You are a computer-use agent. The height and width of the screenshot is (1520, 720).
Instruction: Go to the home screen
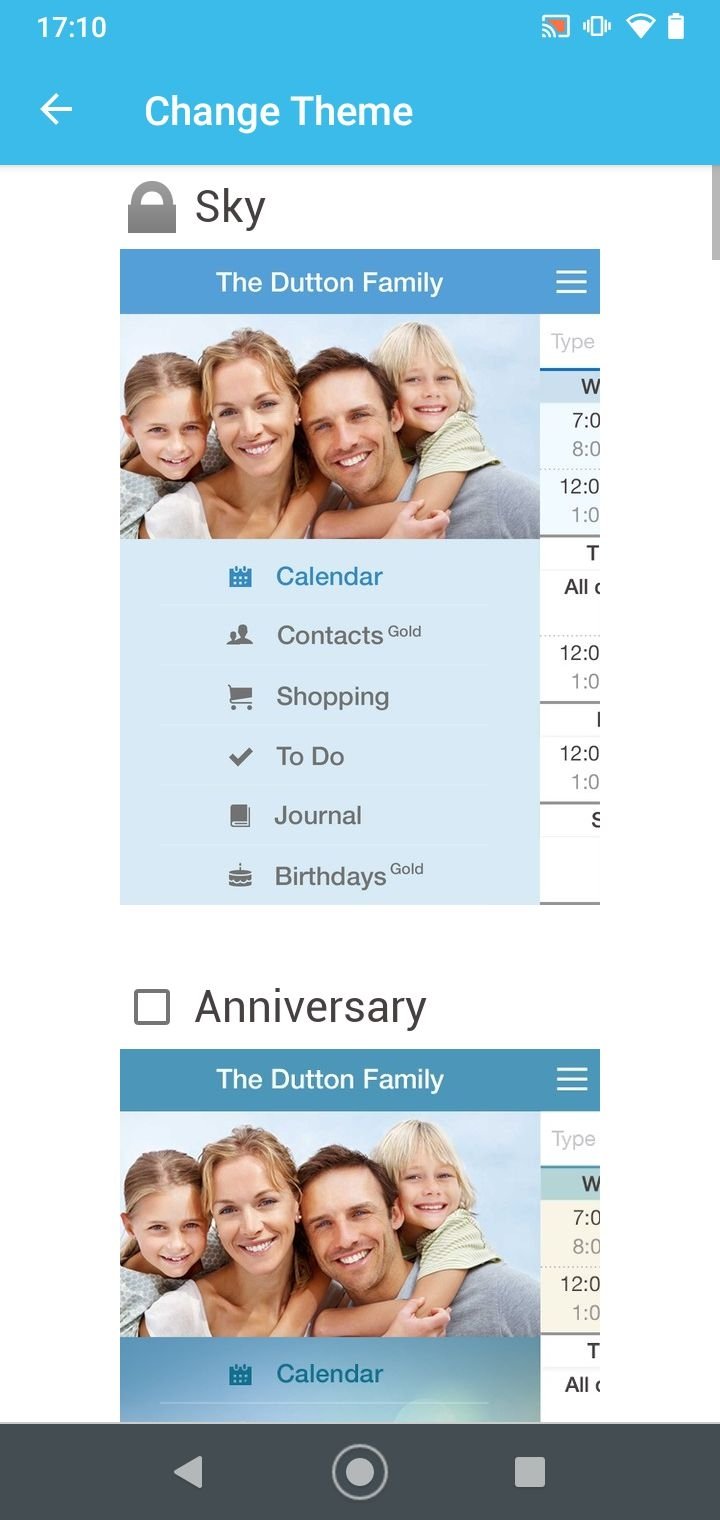click(359, 1471)
